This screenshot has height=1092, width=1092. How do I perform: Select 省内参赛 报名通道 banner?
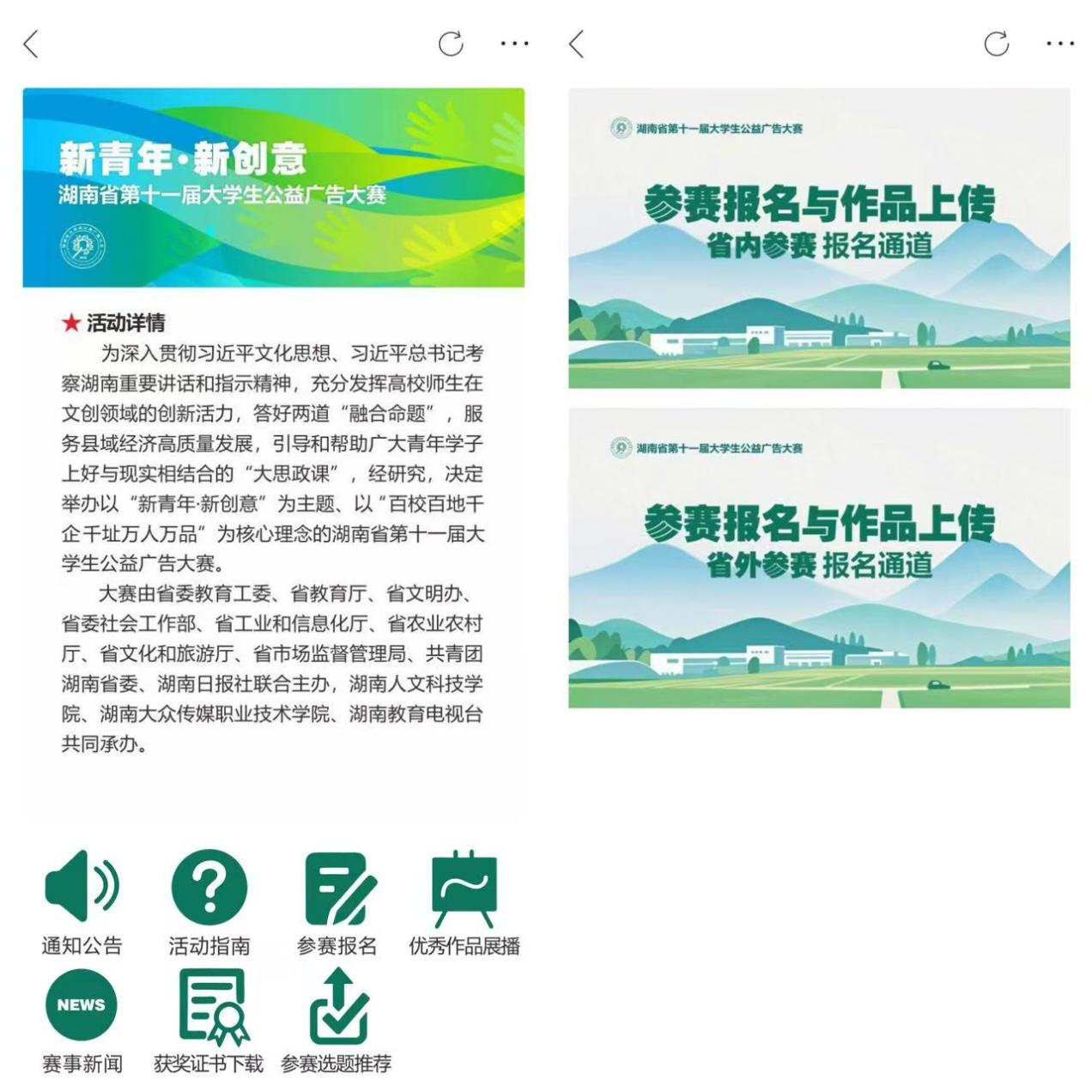(819, 238)
